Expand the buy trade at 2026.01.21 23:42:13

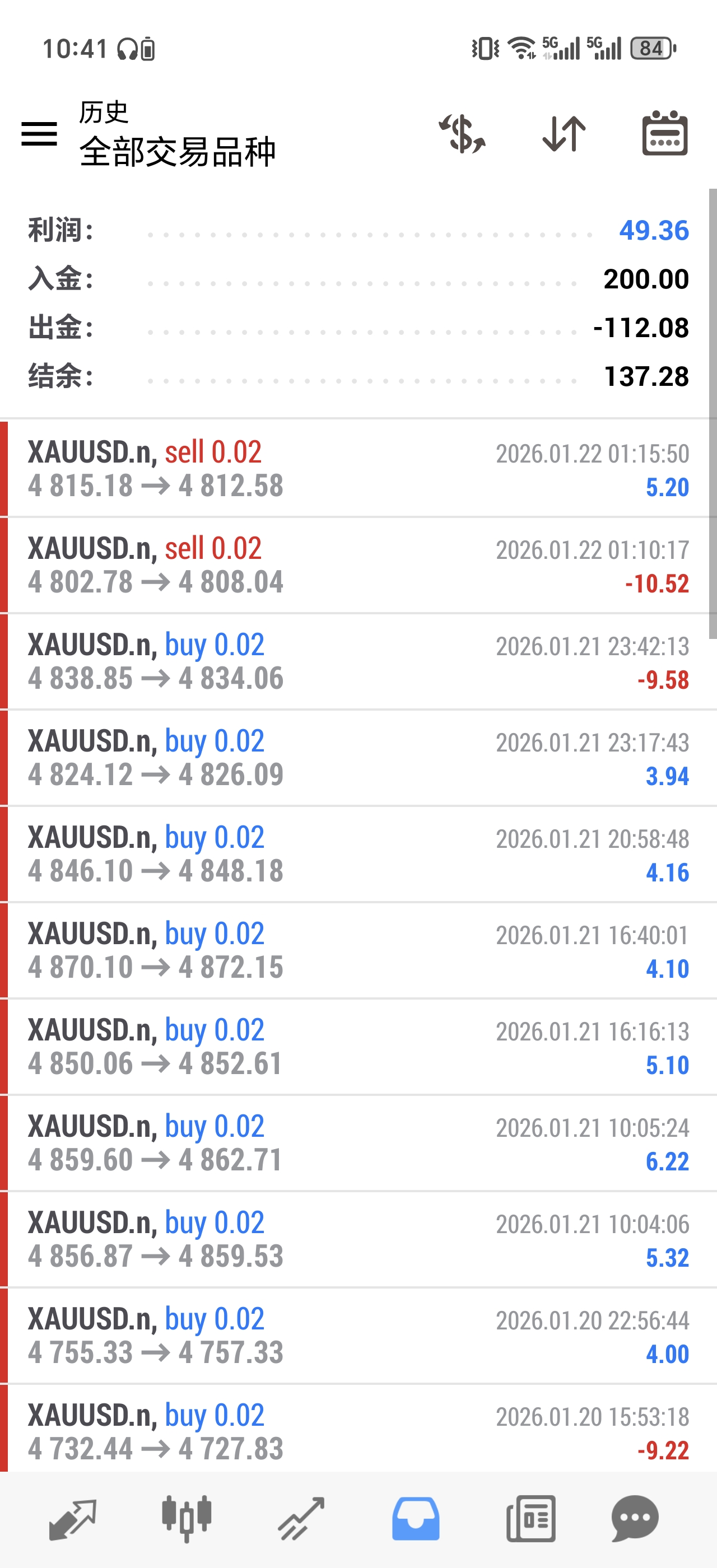(358, 661)
